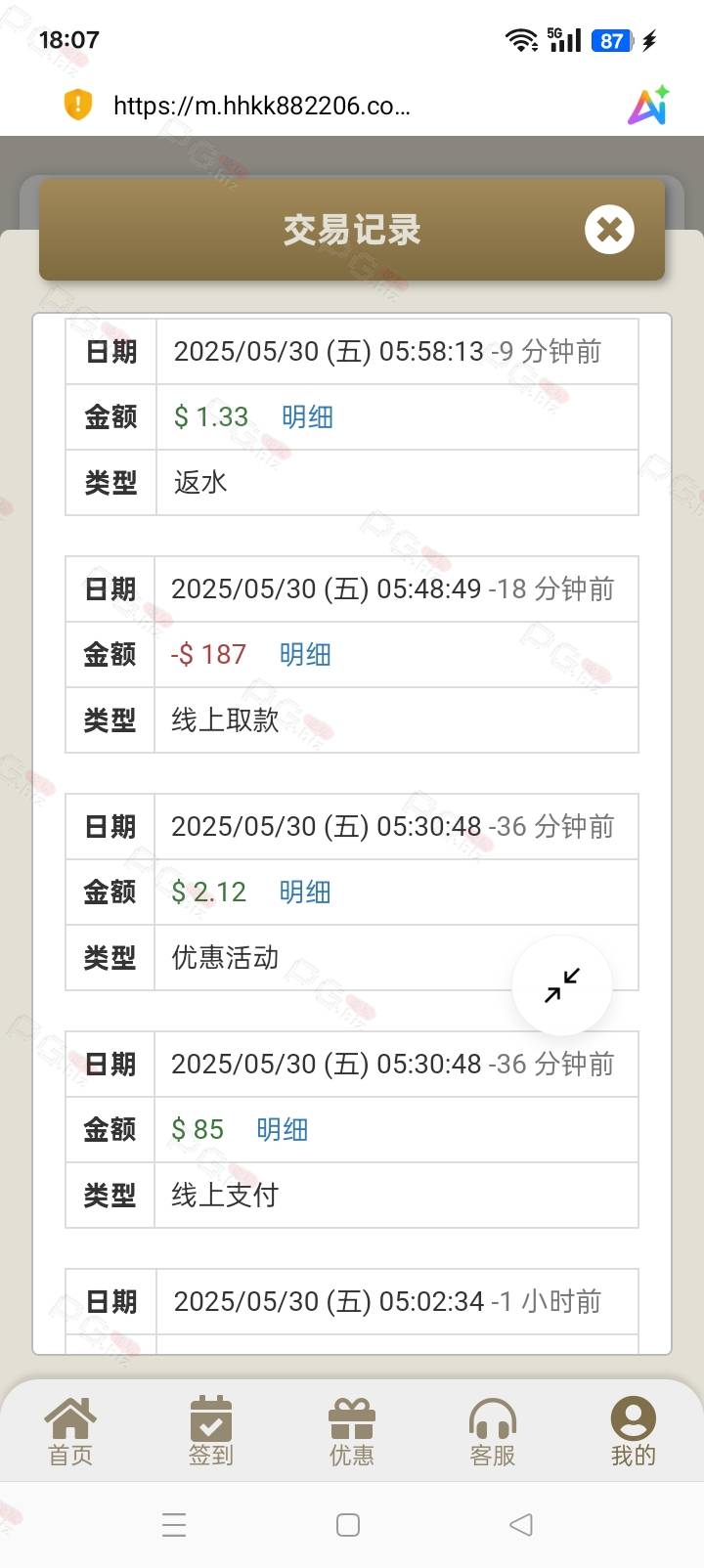This screenshot has height=1568, width=704.
Task: View 明细 of the -$187 线上取款 record
Action: 305,655
